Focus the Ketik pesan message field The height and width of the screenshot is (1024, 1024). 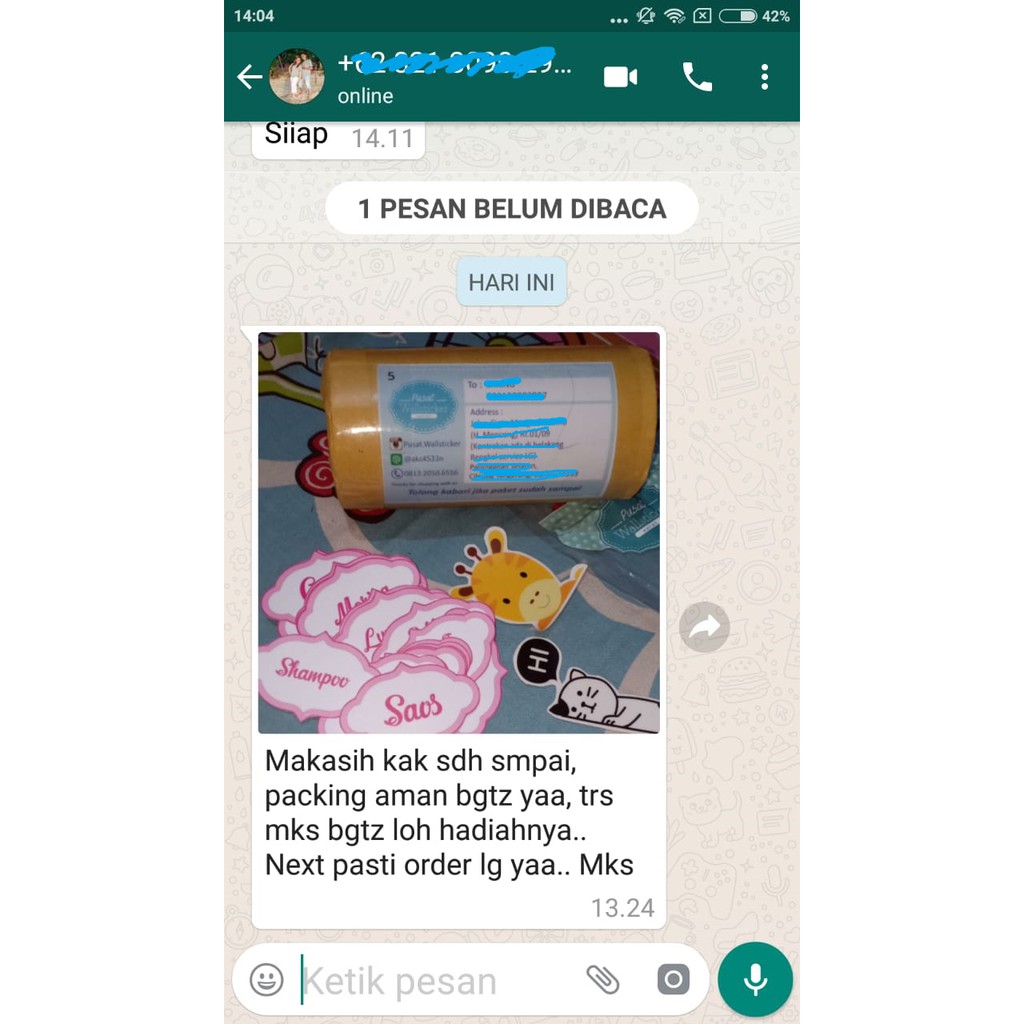click(430, 981)
